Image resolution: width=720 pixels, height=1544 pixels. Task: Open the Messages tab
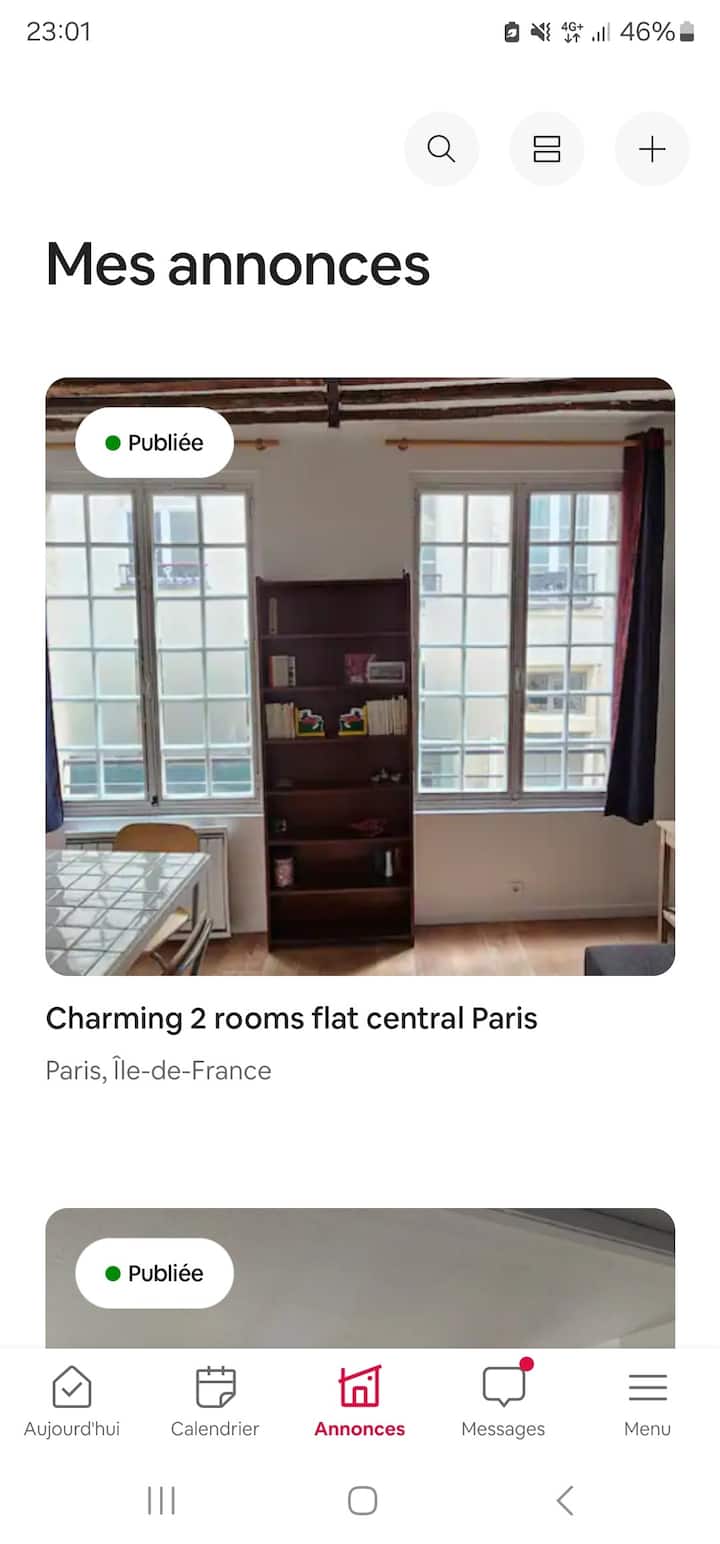point(503,1401)
